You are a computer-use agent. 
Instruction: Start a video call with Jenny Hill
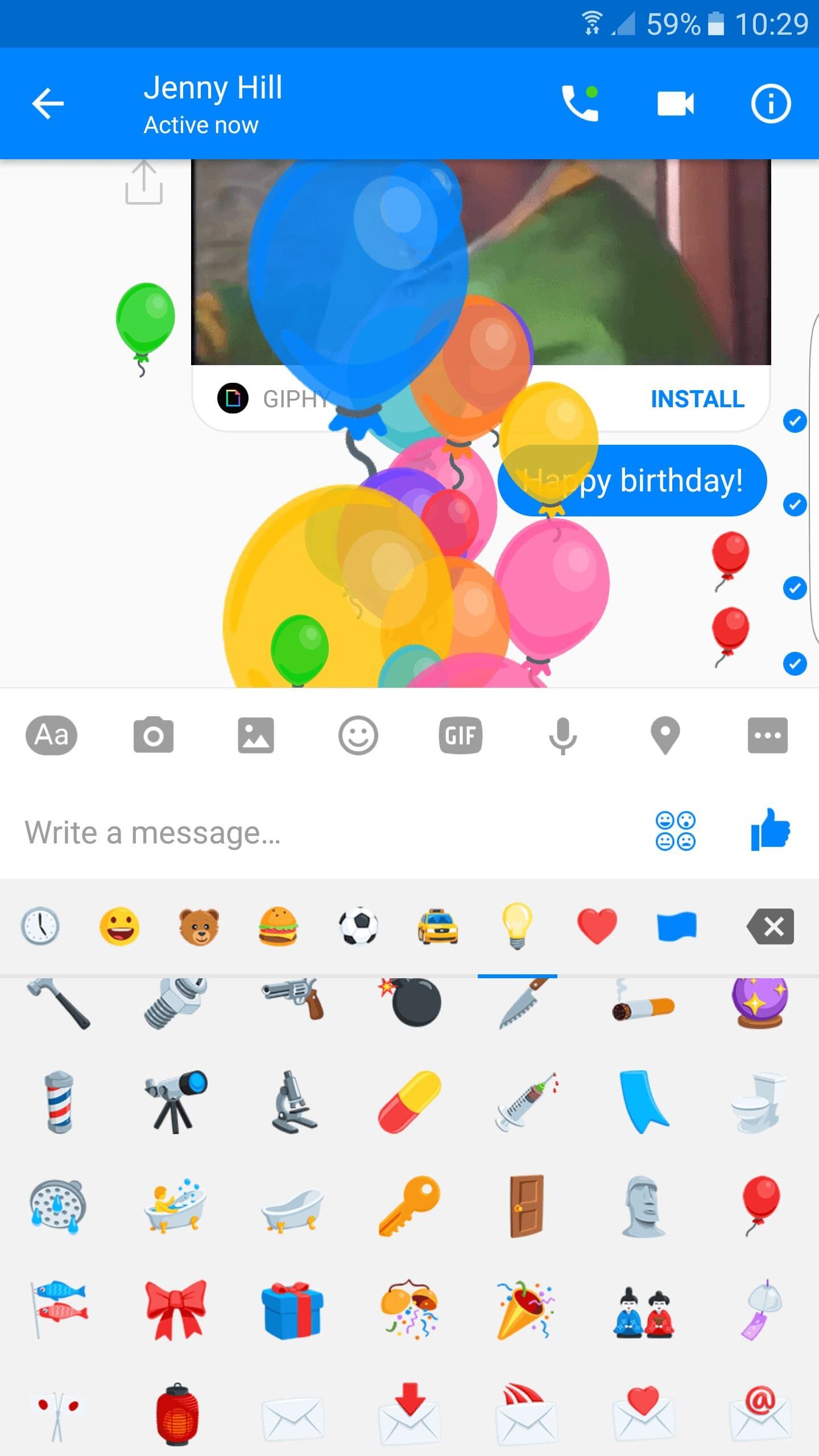pos(675,104)
